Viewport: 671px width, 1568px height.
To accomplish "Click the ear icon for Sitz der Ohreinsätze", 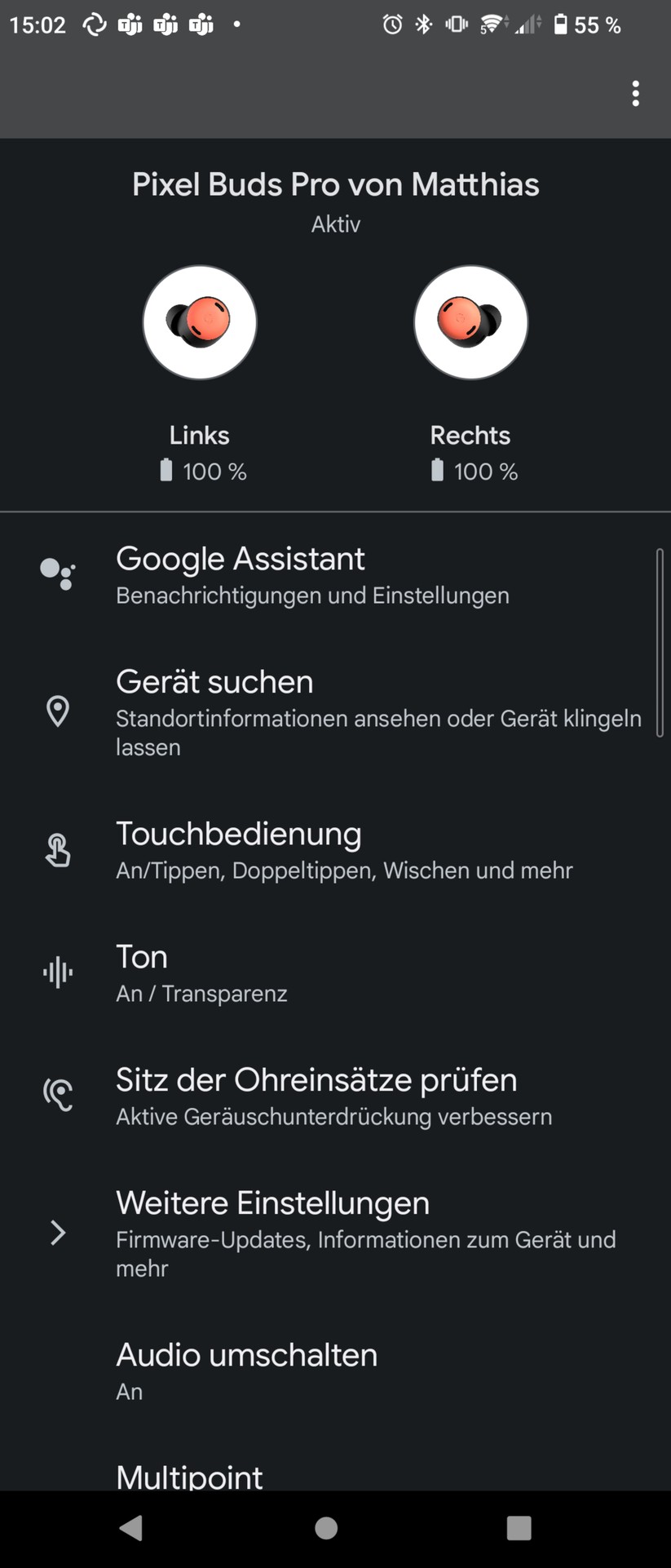I will (x=57, y=1093).
